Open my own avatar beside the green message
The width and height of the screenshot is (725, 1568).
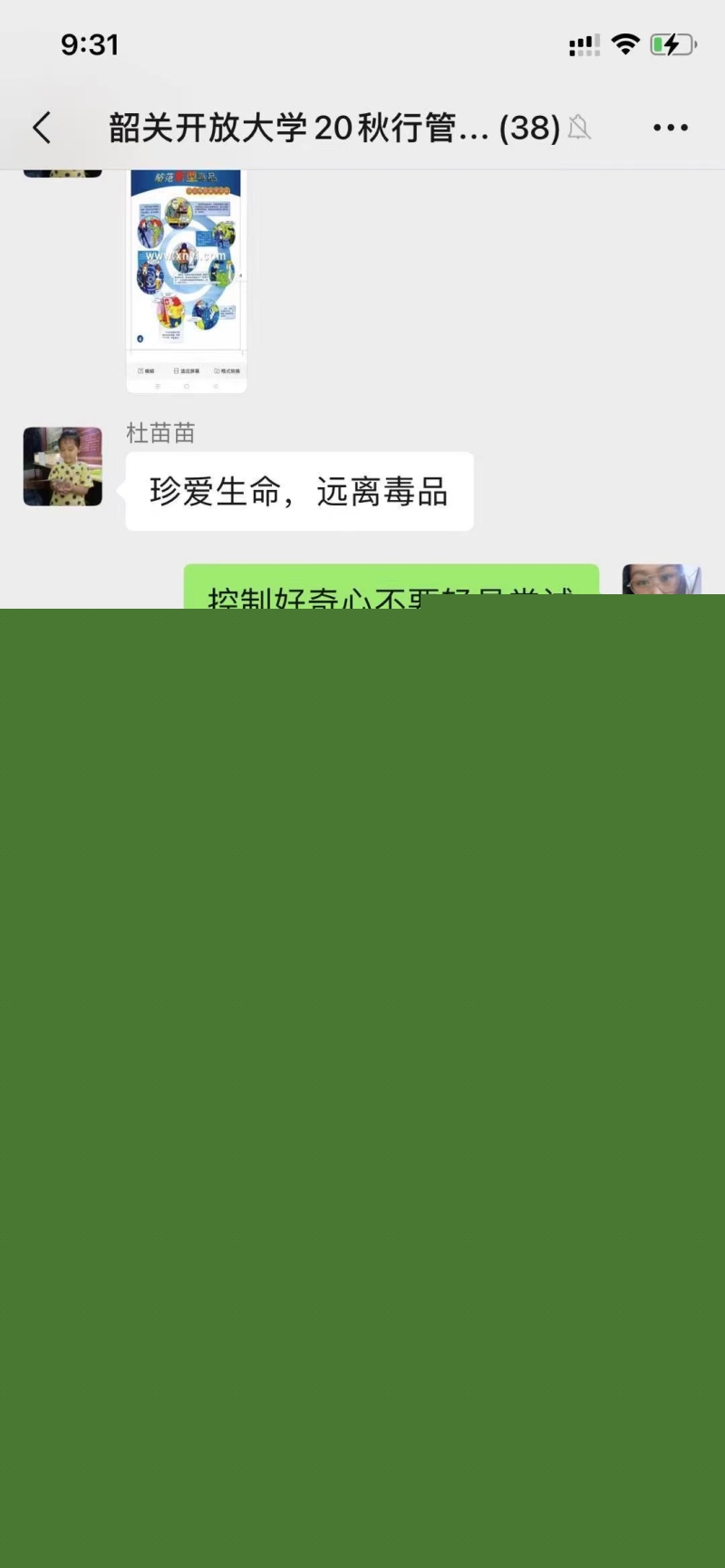coord(662,580)
